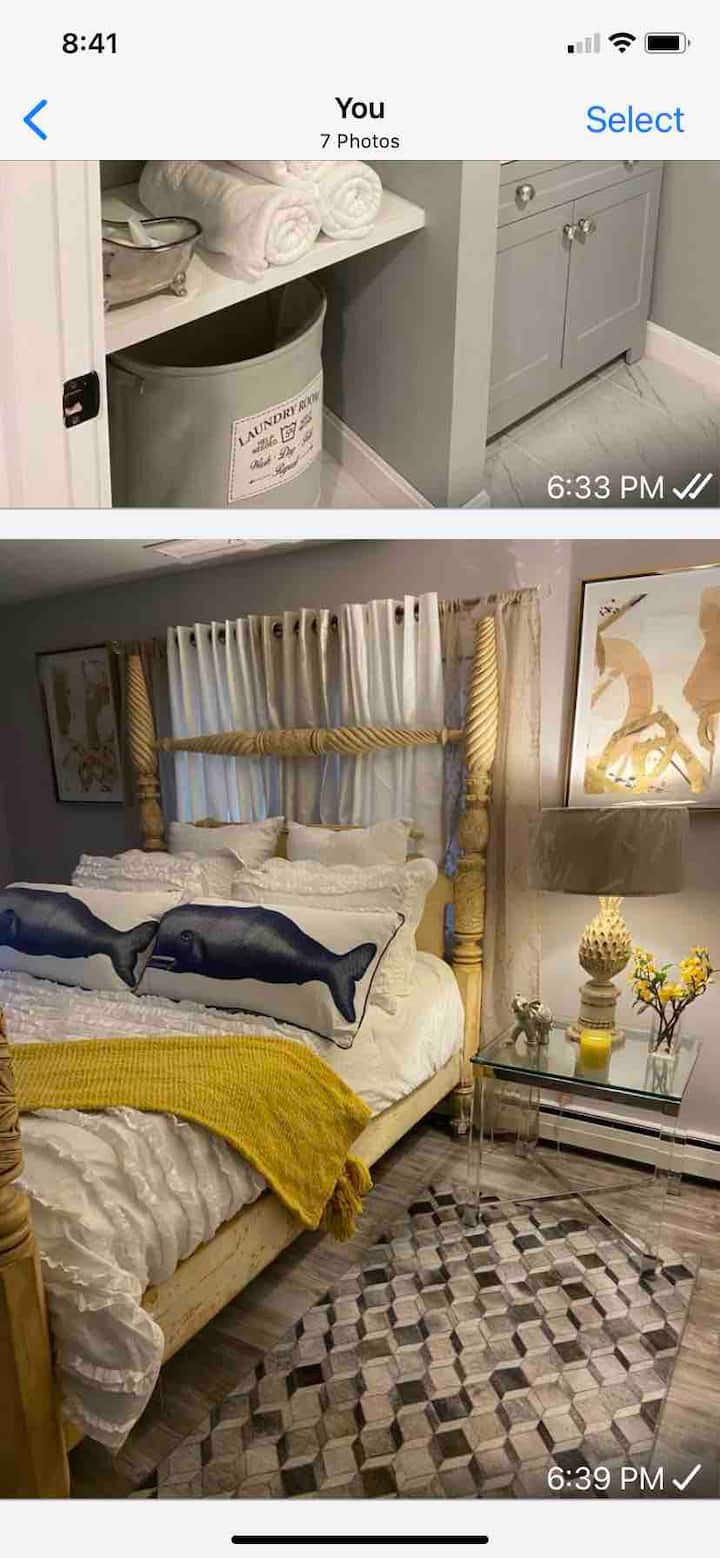Tap Select to choose photos
720x1558 pixels.
634,120
